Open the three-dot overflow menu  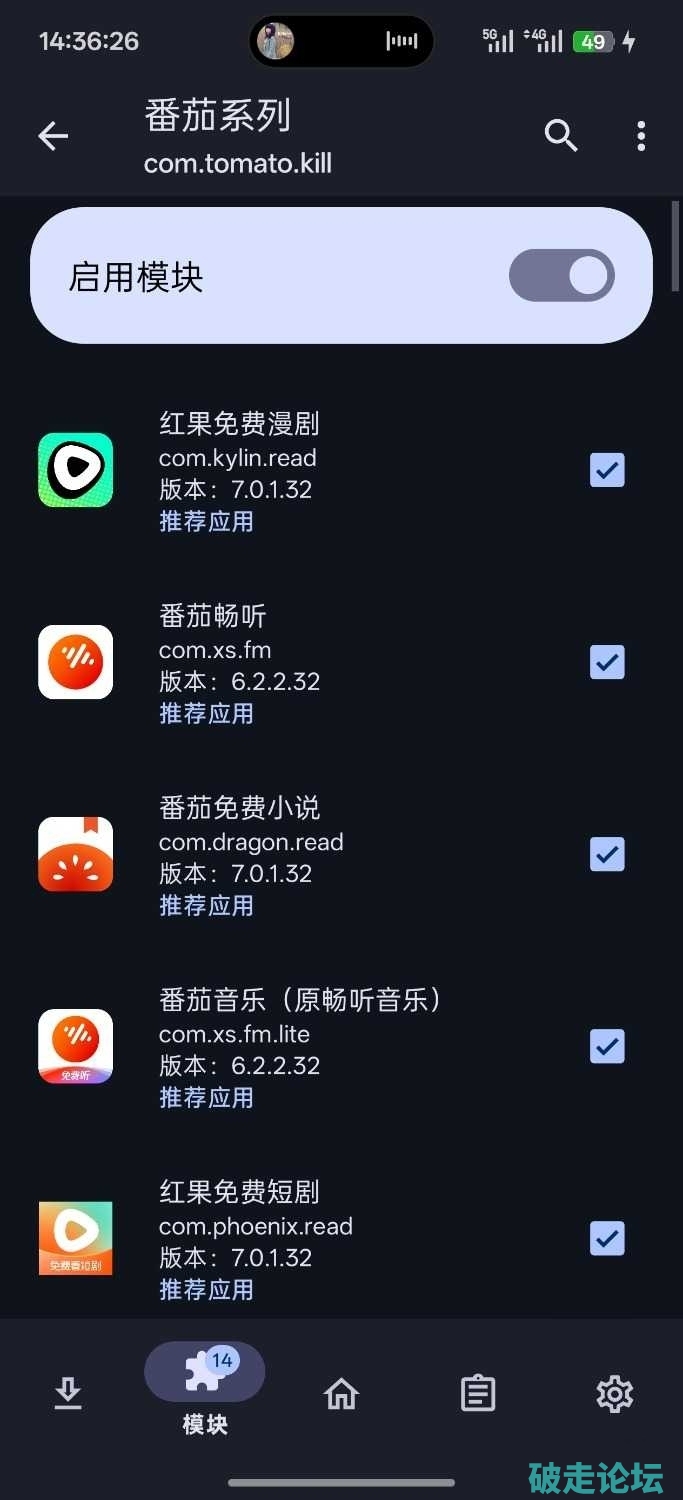[x=641, y=135]
